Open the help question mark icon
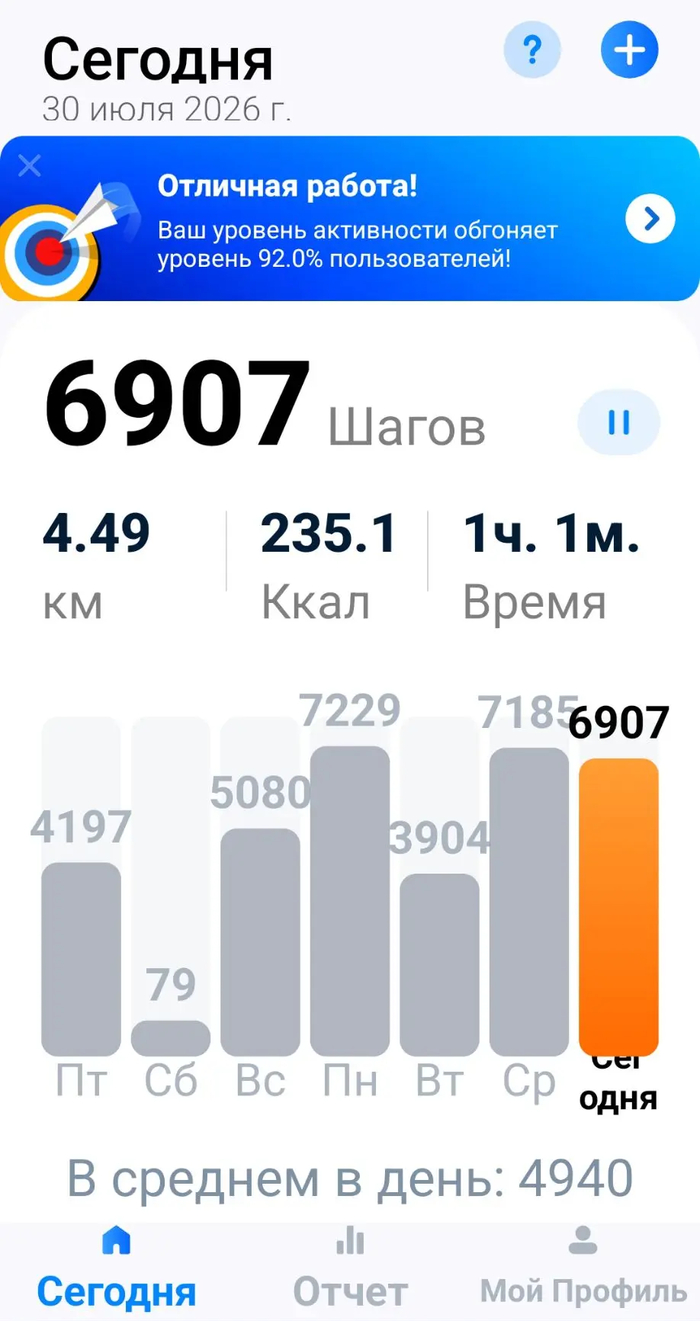 pos(532,49)
